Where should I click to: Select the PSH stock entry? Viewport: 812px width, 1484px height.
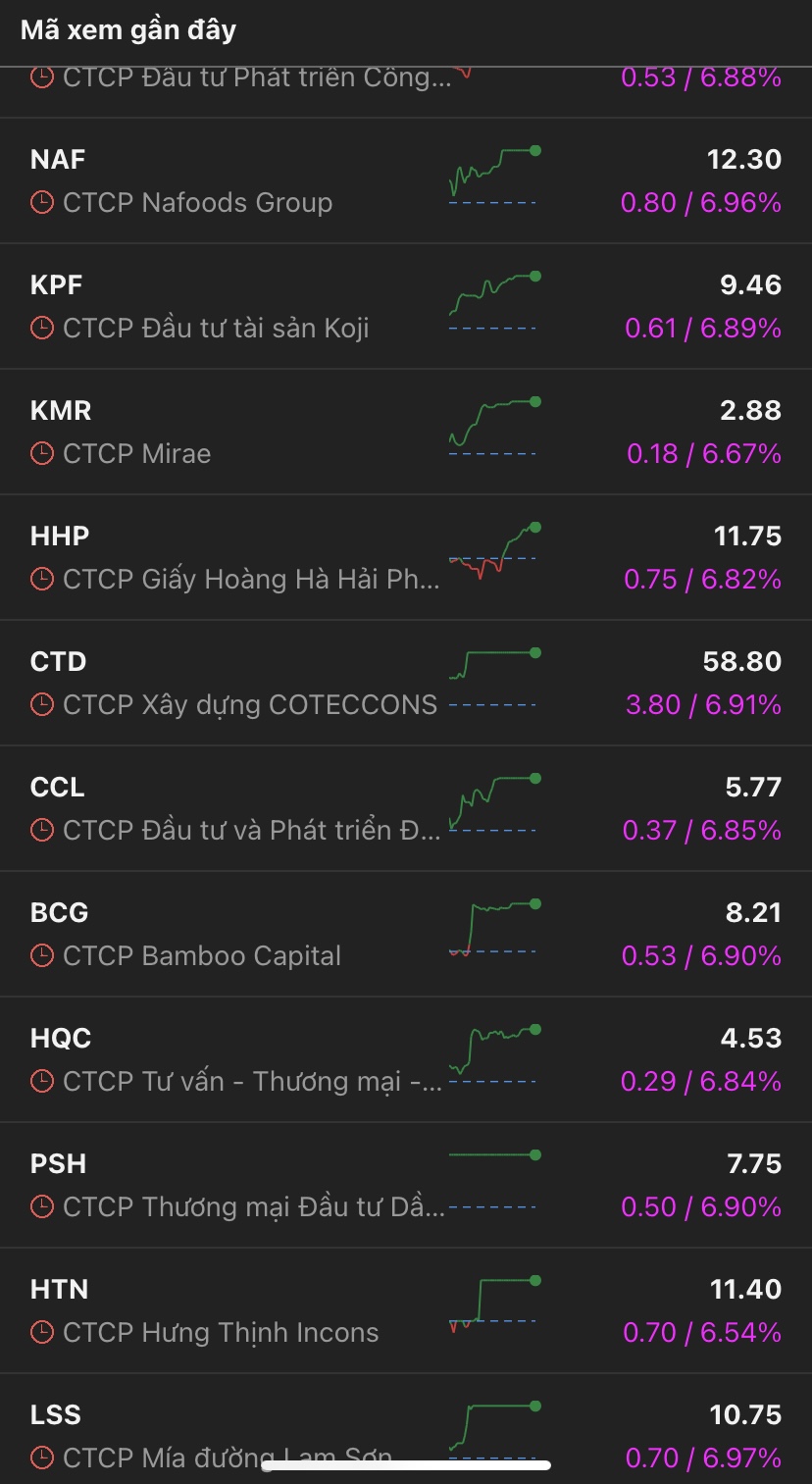pos(196,1186)
